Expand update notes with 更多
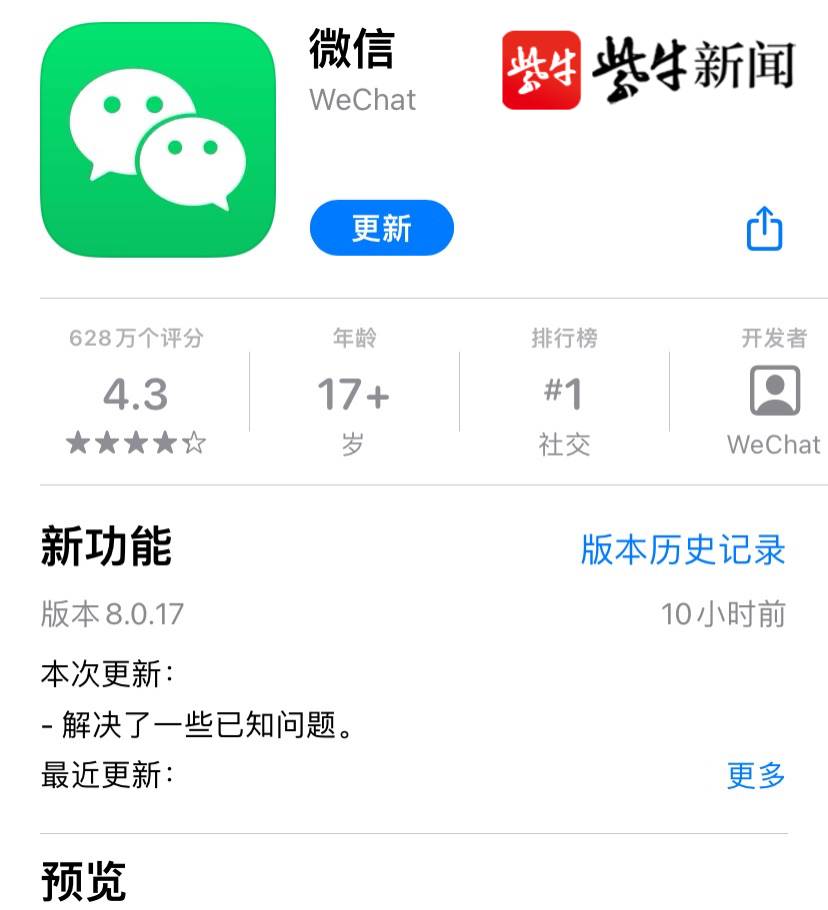The image size is (828, 910). pos(756,775)
